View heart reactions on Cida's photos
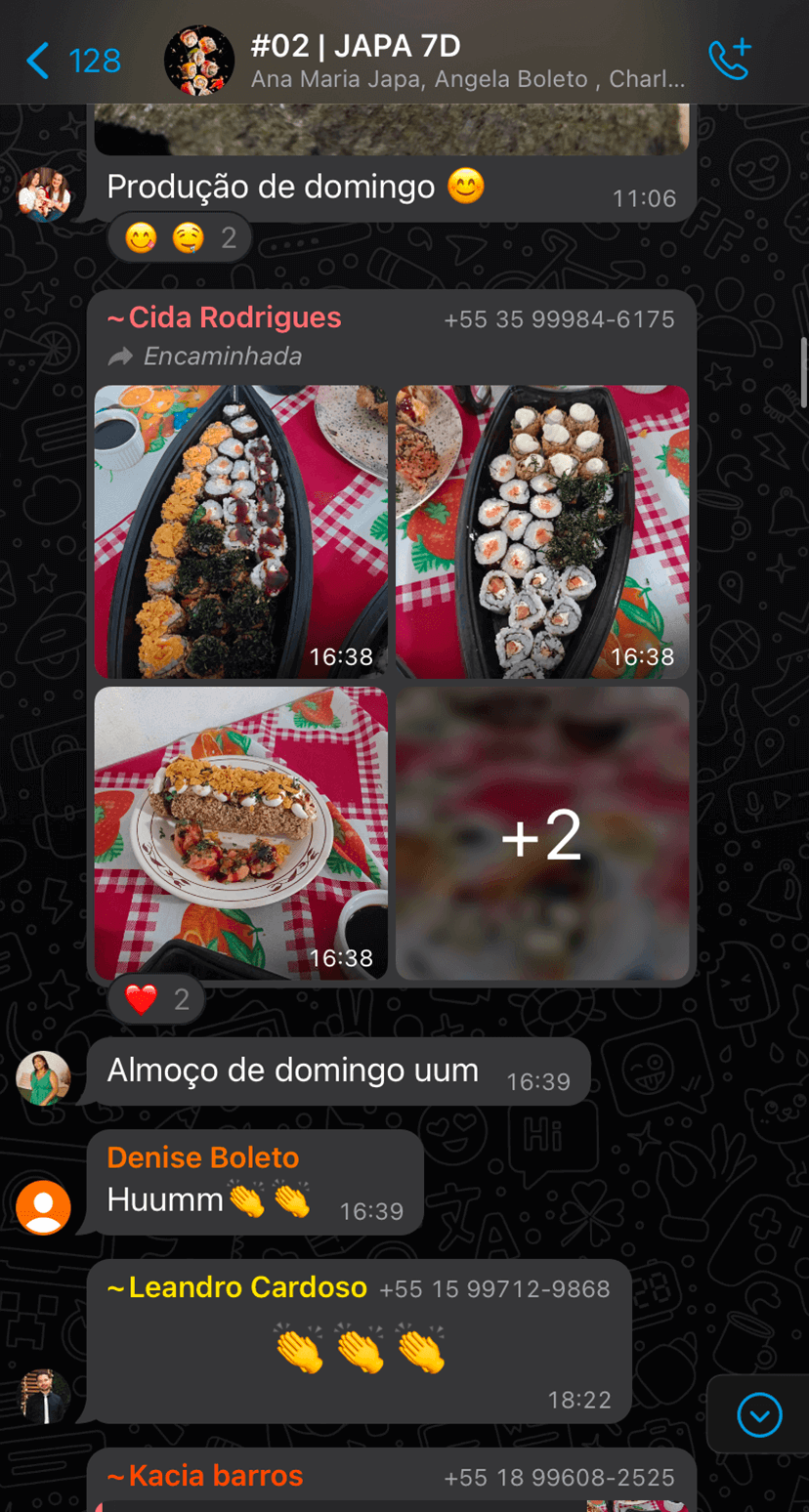809x1512 pixels. click(x=156, y=999)
